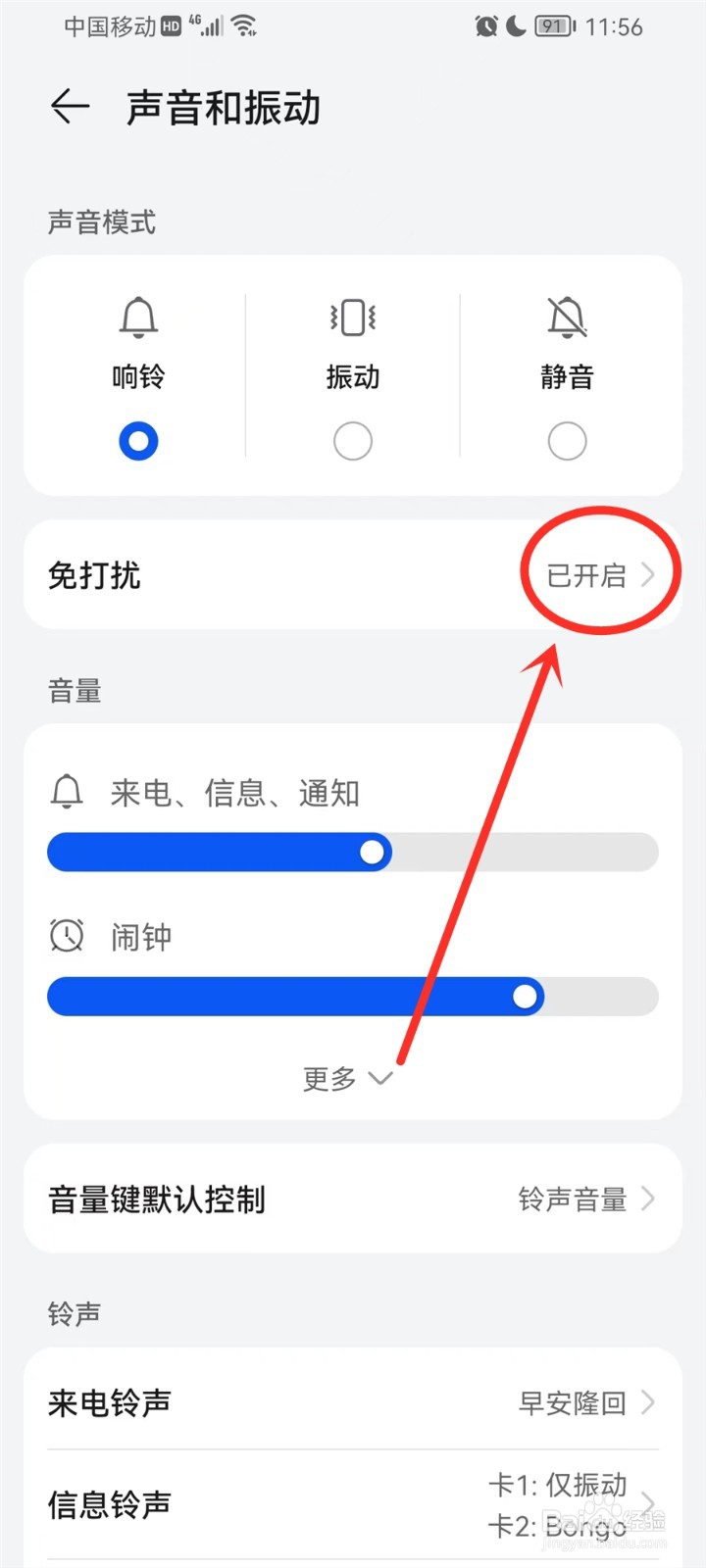Tap the back arrow to leave 声音和振动

(x=69, y=108)
